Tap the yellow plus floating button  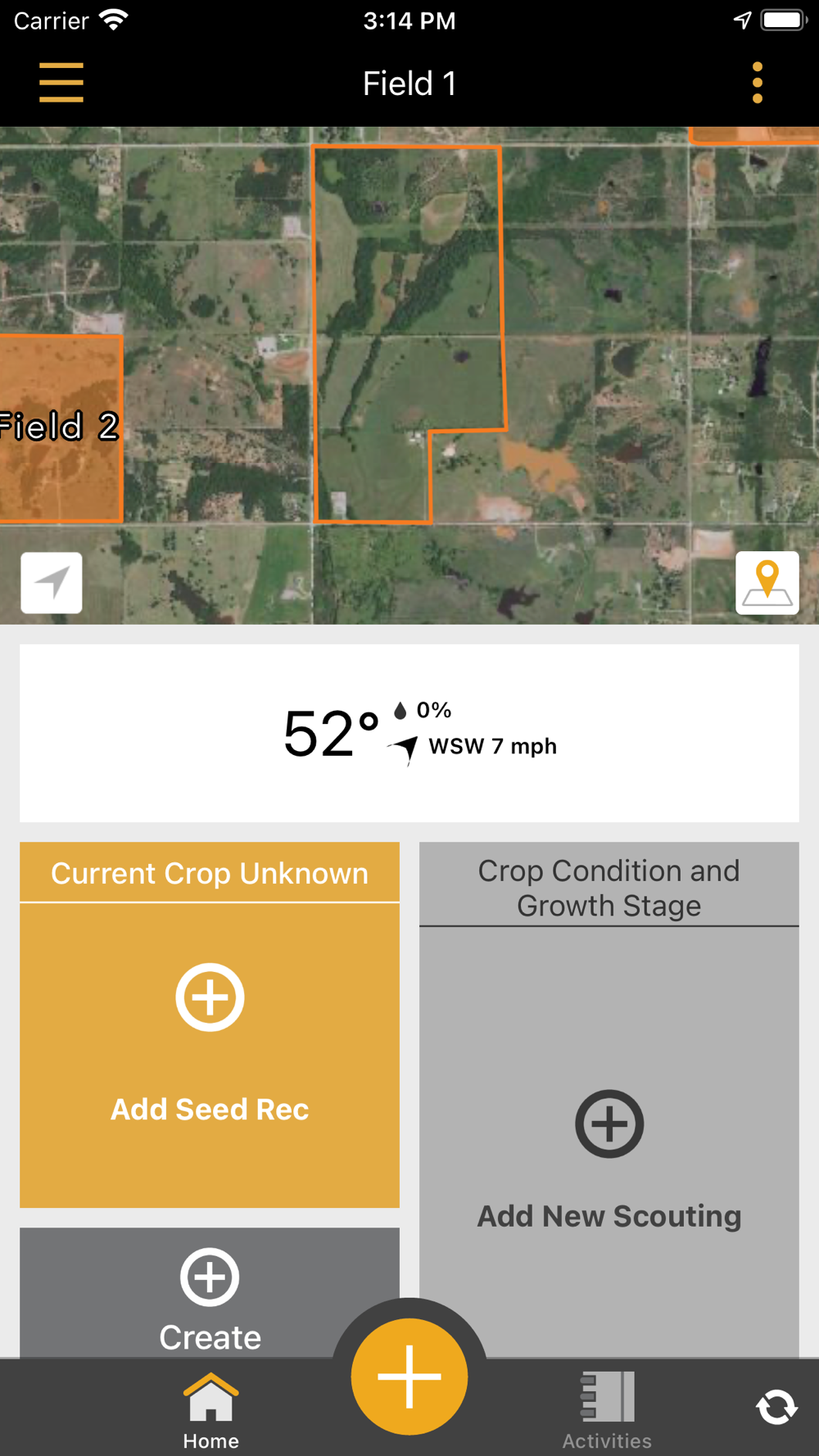click(x=409, y=1377)
